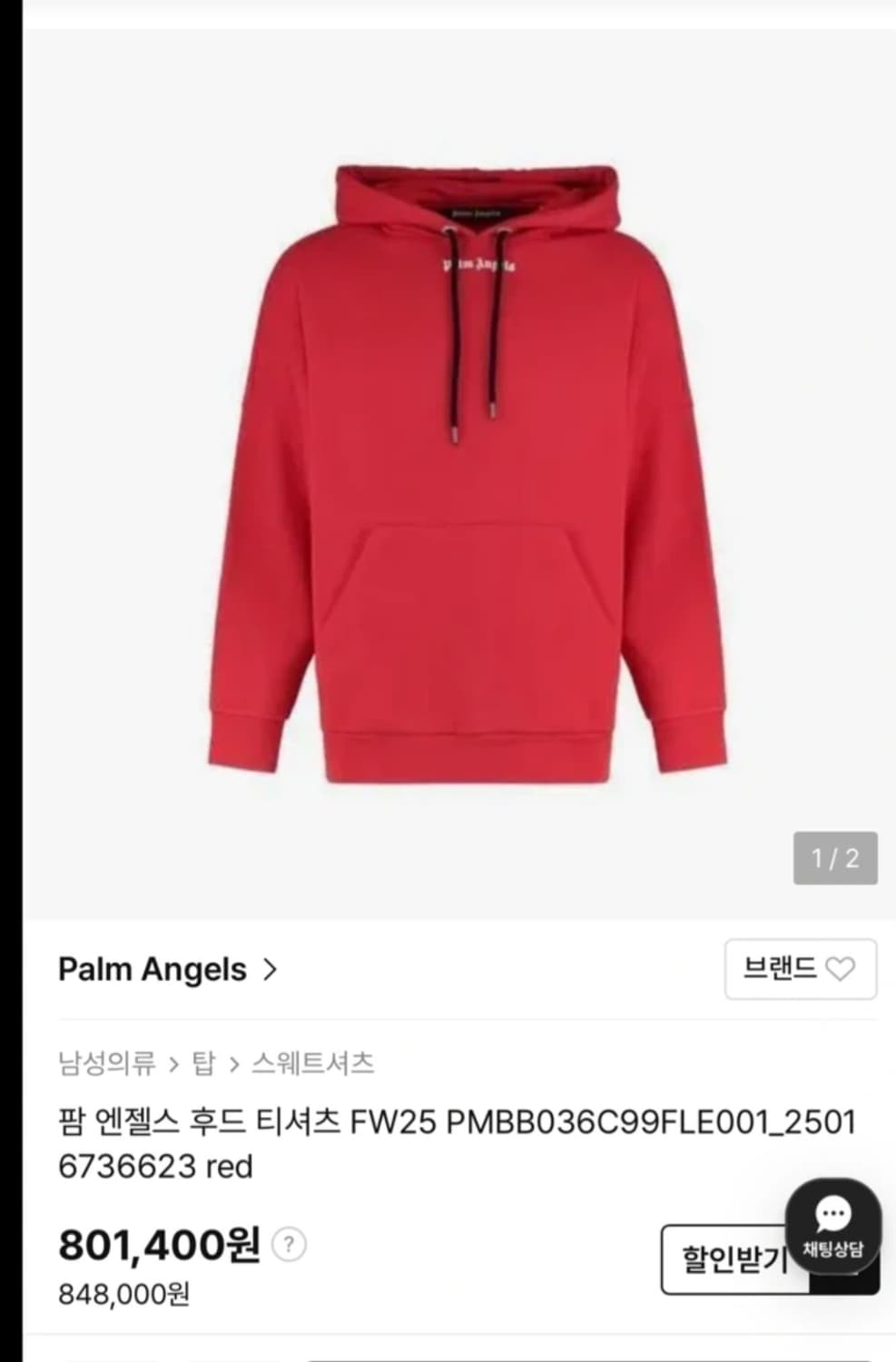Open the Palm Angels brand page
The image size is (896, 1362).
point(153,970)
